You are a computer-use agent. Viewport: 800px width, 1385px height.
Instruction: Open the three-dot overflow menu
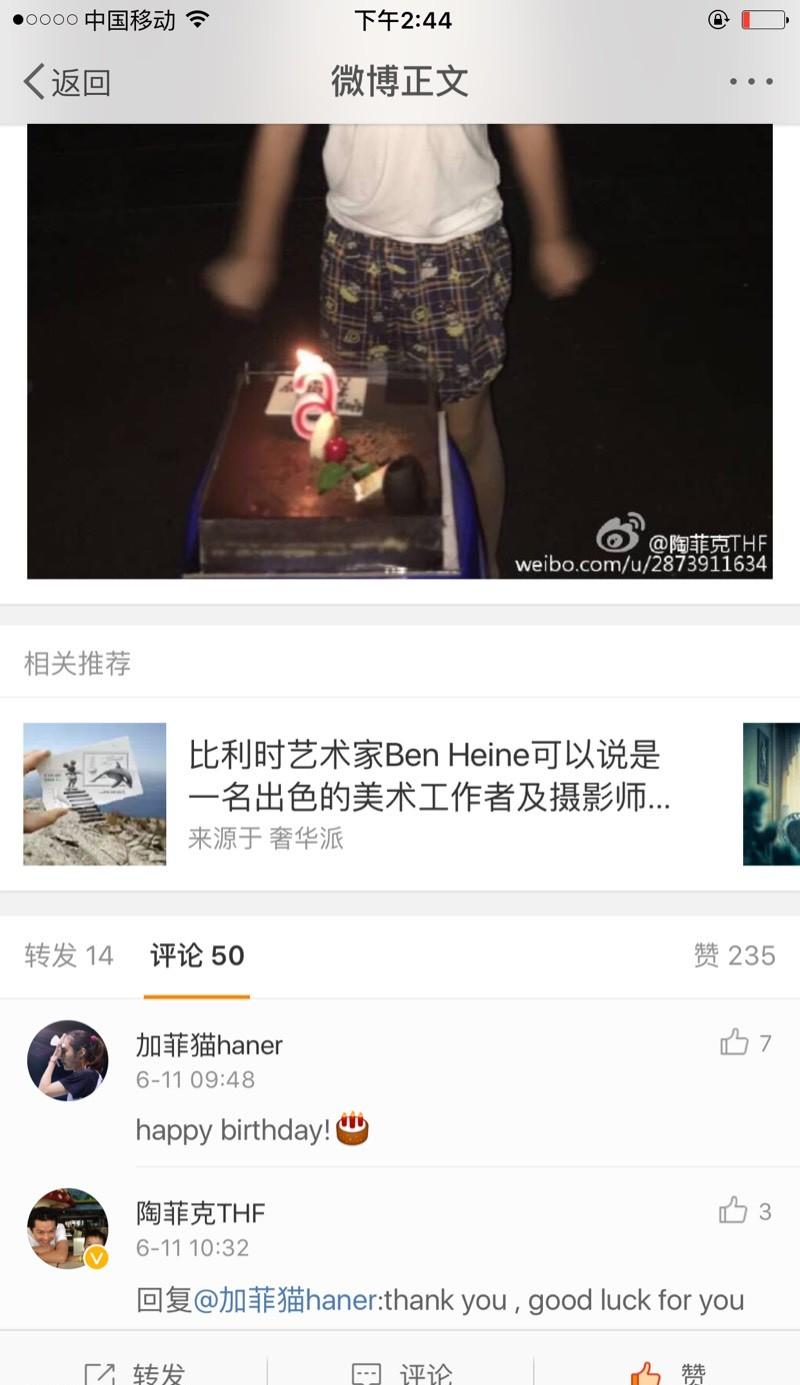[x=750, y=82]
